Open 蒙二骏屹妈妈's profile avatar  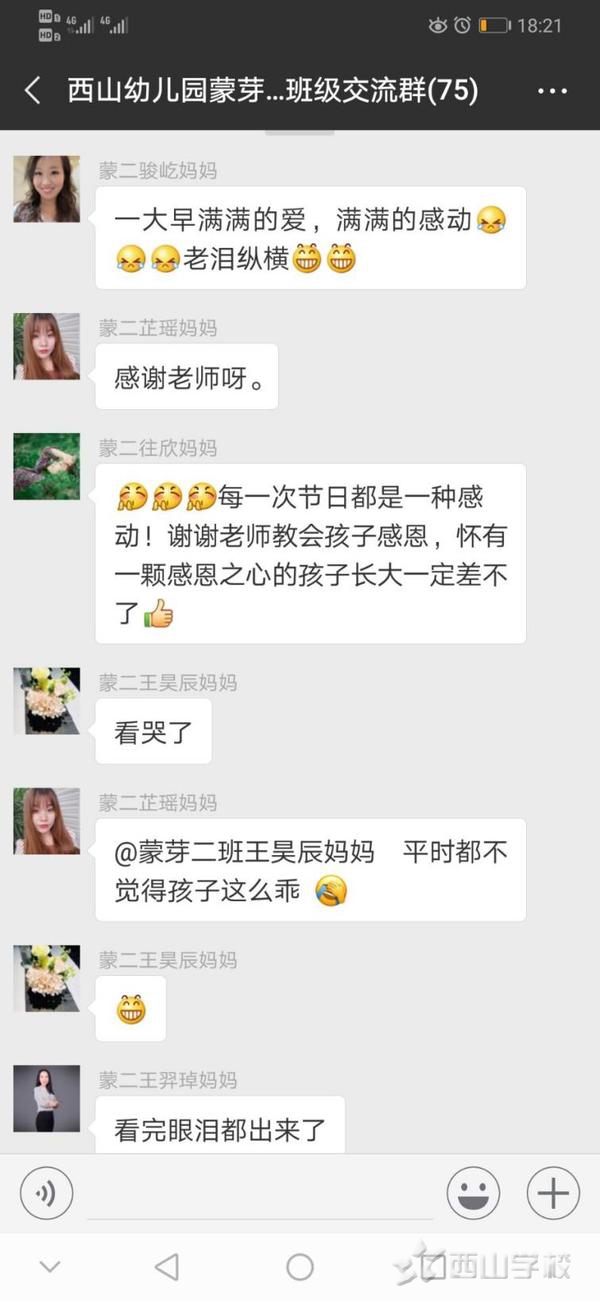[x=47, y=189]
